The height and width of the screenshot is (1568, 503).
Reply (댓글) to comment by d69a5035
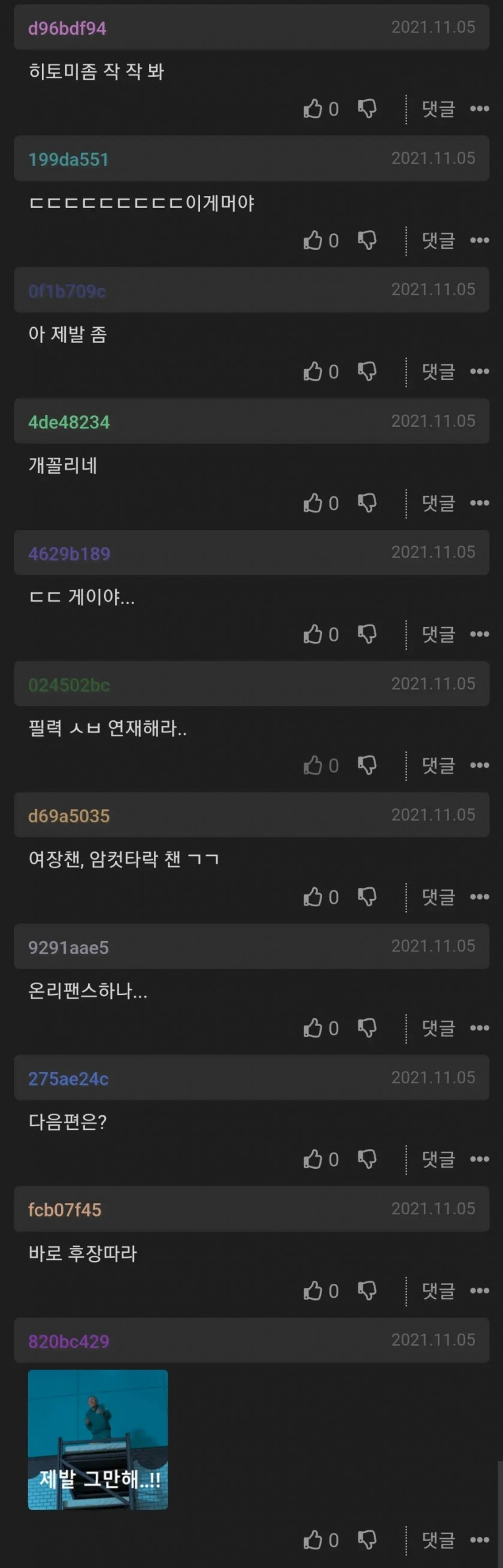pyautogui.click(x=438, y=897)
